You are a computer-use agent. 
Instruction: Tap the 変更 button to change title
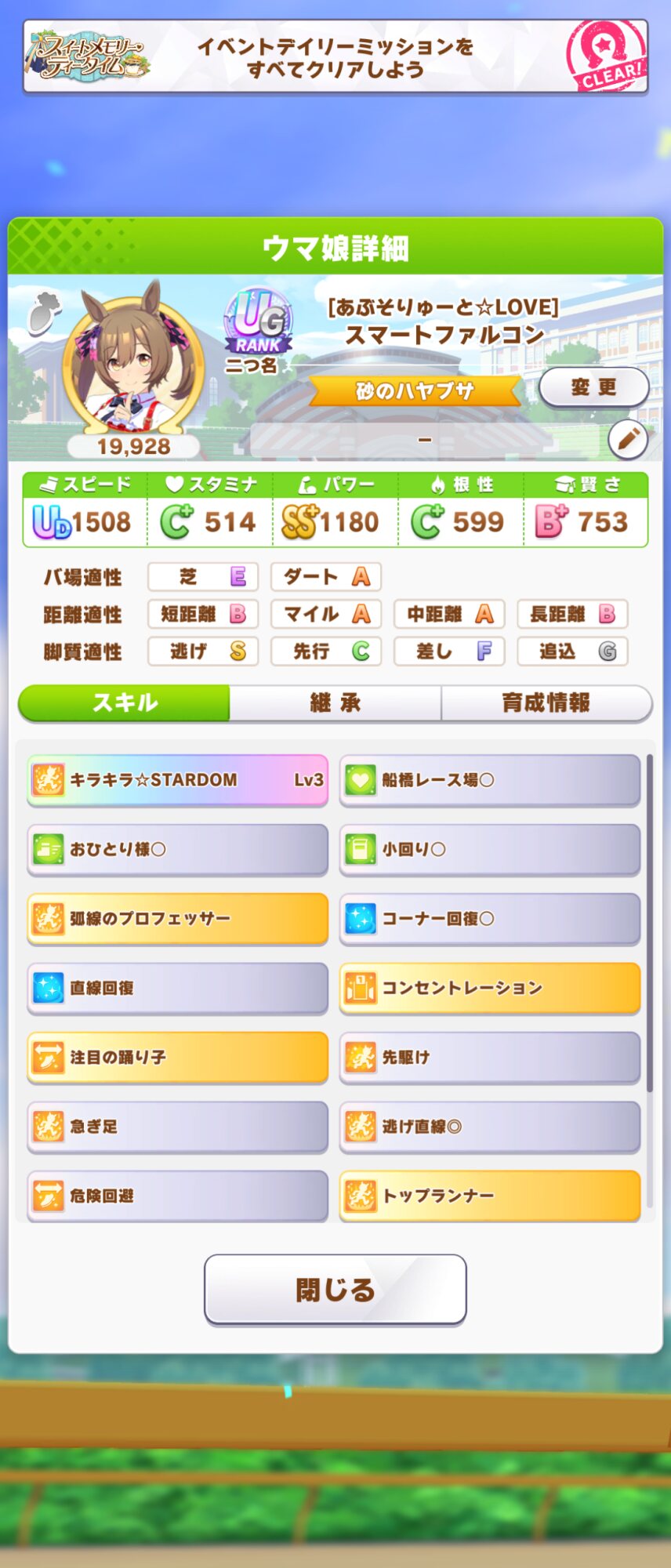point(593,387)
